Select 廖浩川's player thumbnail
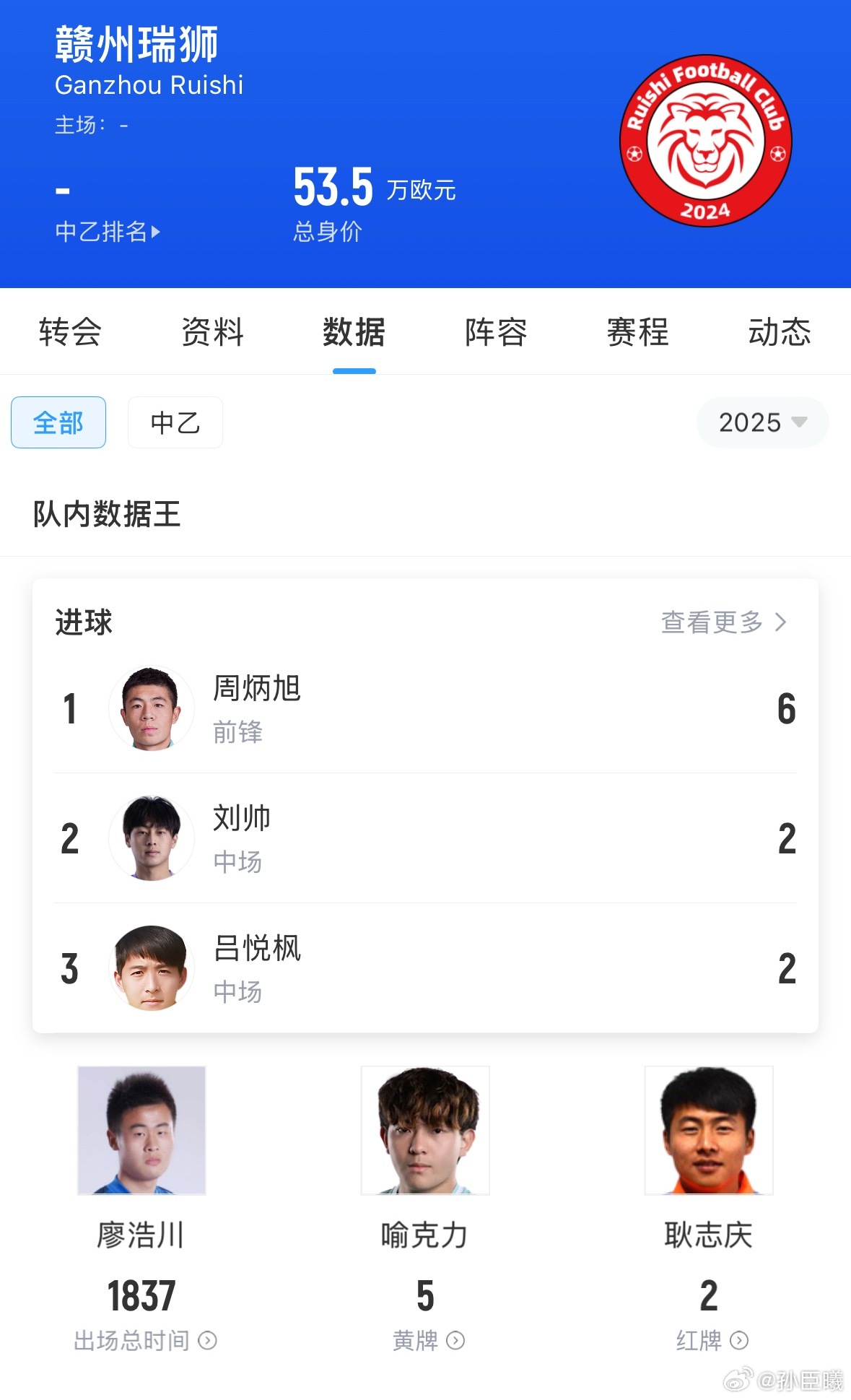This screenshot has width=851, height=1400. [x=141, y=1130]
